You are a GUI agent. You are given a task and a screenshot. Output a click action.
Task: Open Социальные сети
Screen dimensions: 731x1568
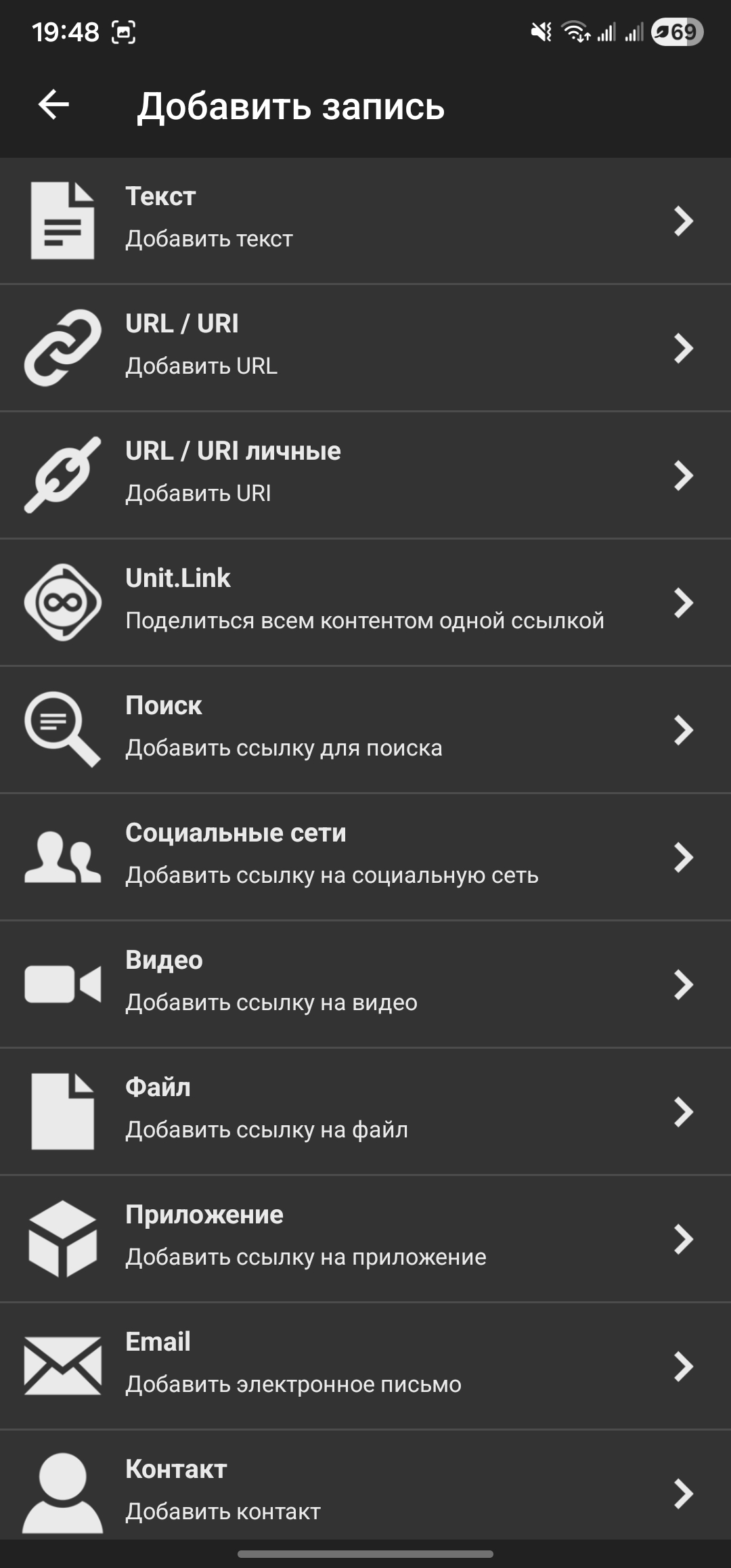(365, 857)
